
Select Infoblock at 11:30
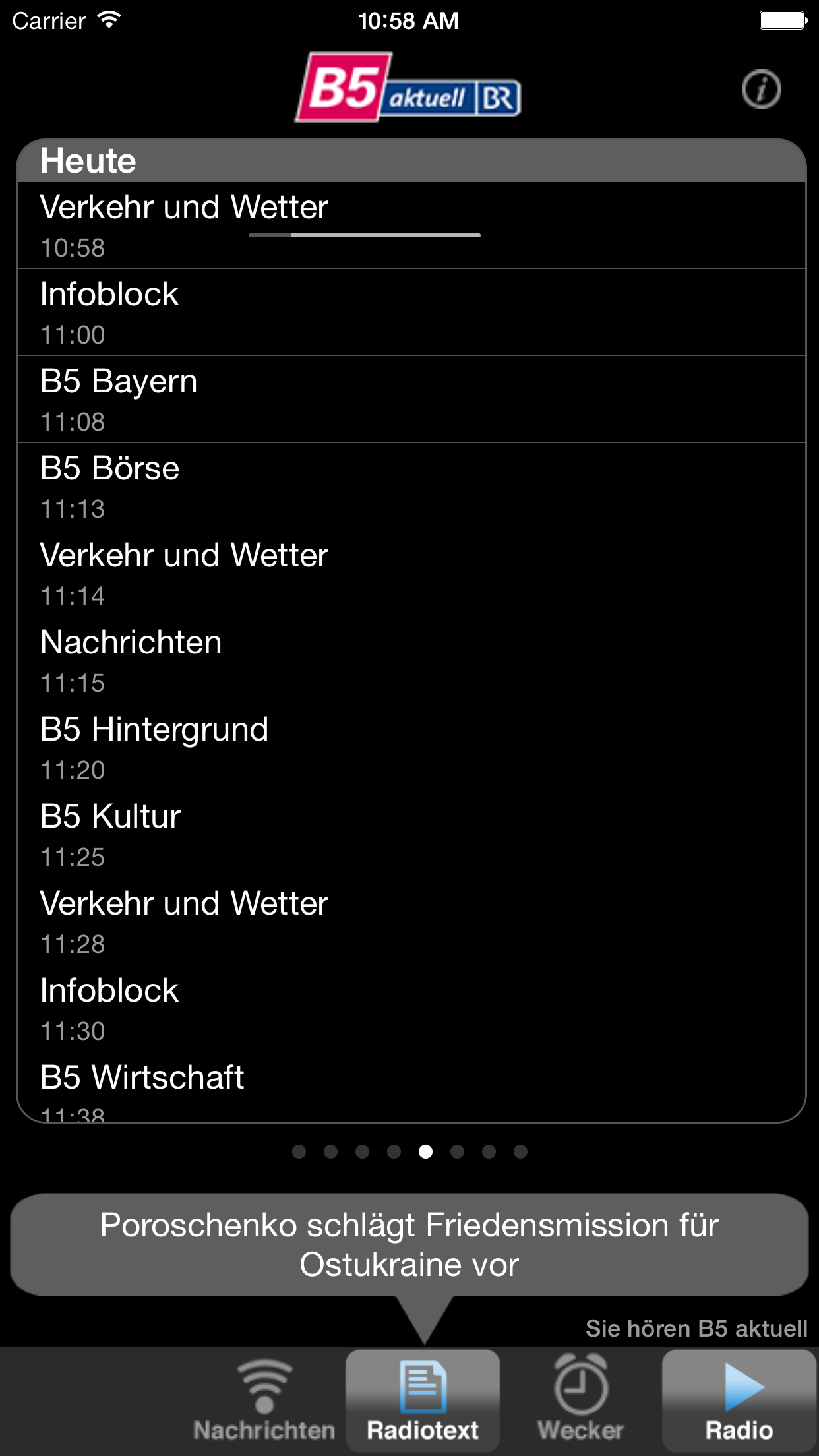pyautogui.click(x=411, y=1009)
